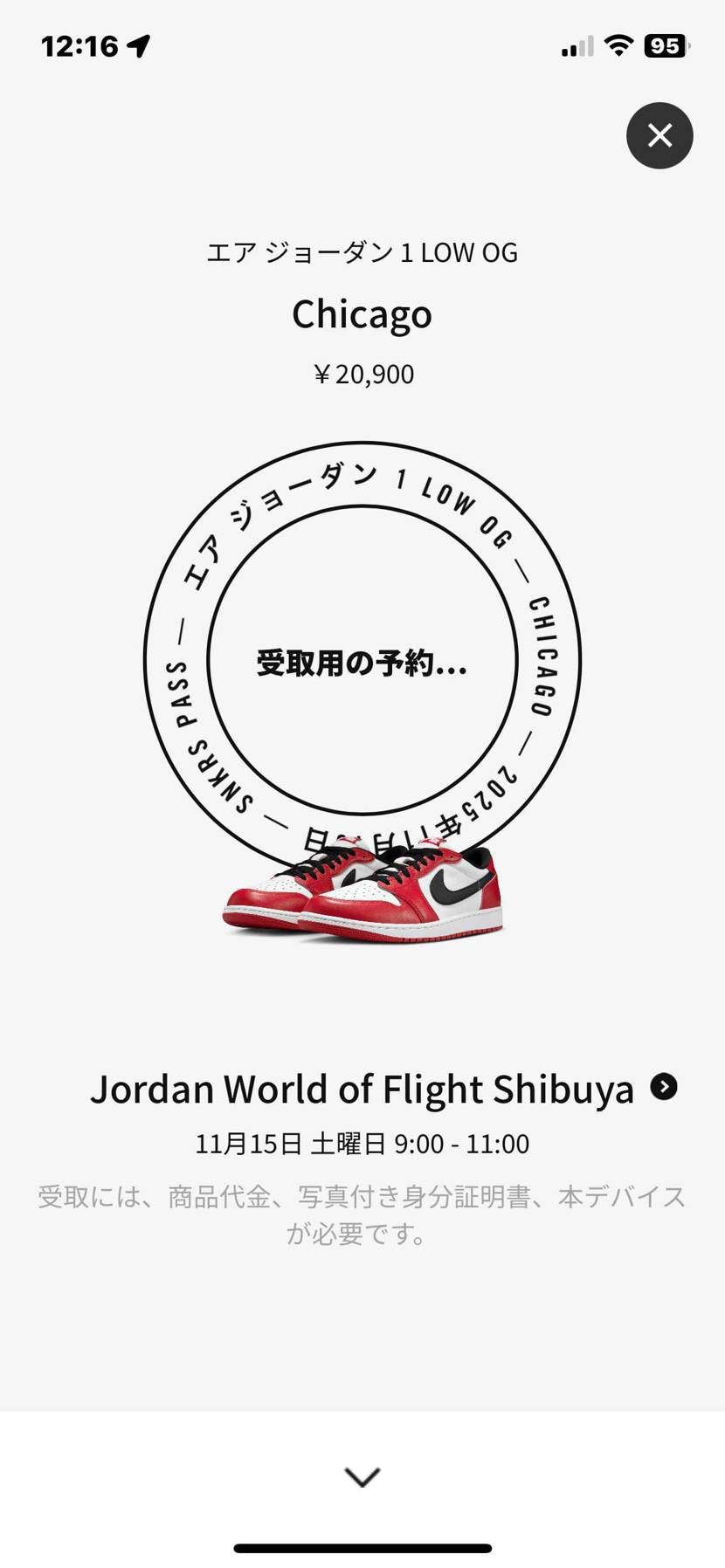Viewport: 725px width, 1568px height.
Task: Tap the Wi-Fi icon in the status bar
Action: [618, 45]
